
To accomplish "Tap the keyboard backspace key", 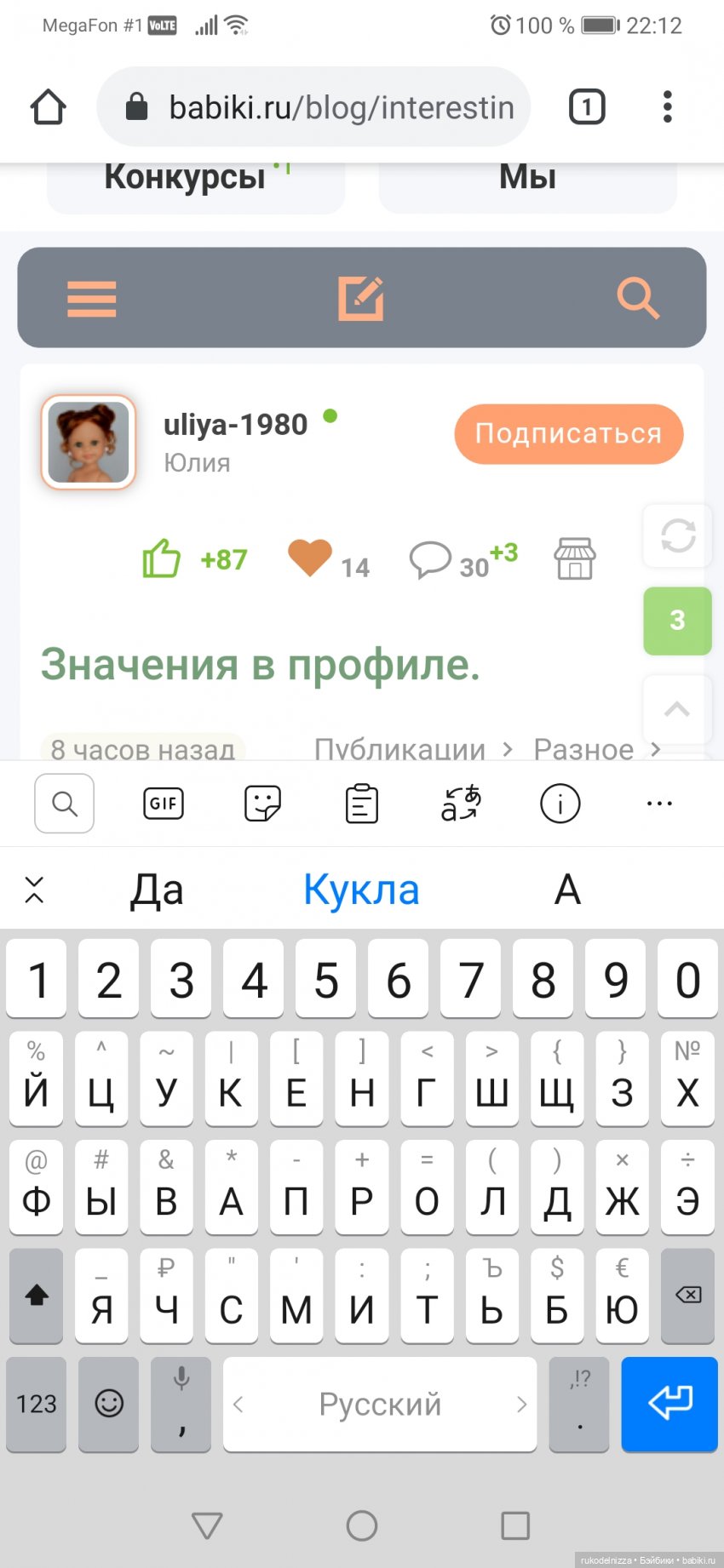I will tap(687, 1296).
